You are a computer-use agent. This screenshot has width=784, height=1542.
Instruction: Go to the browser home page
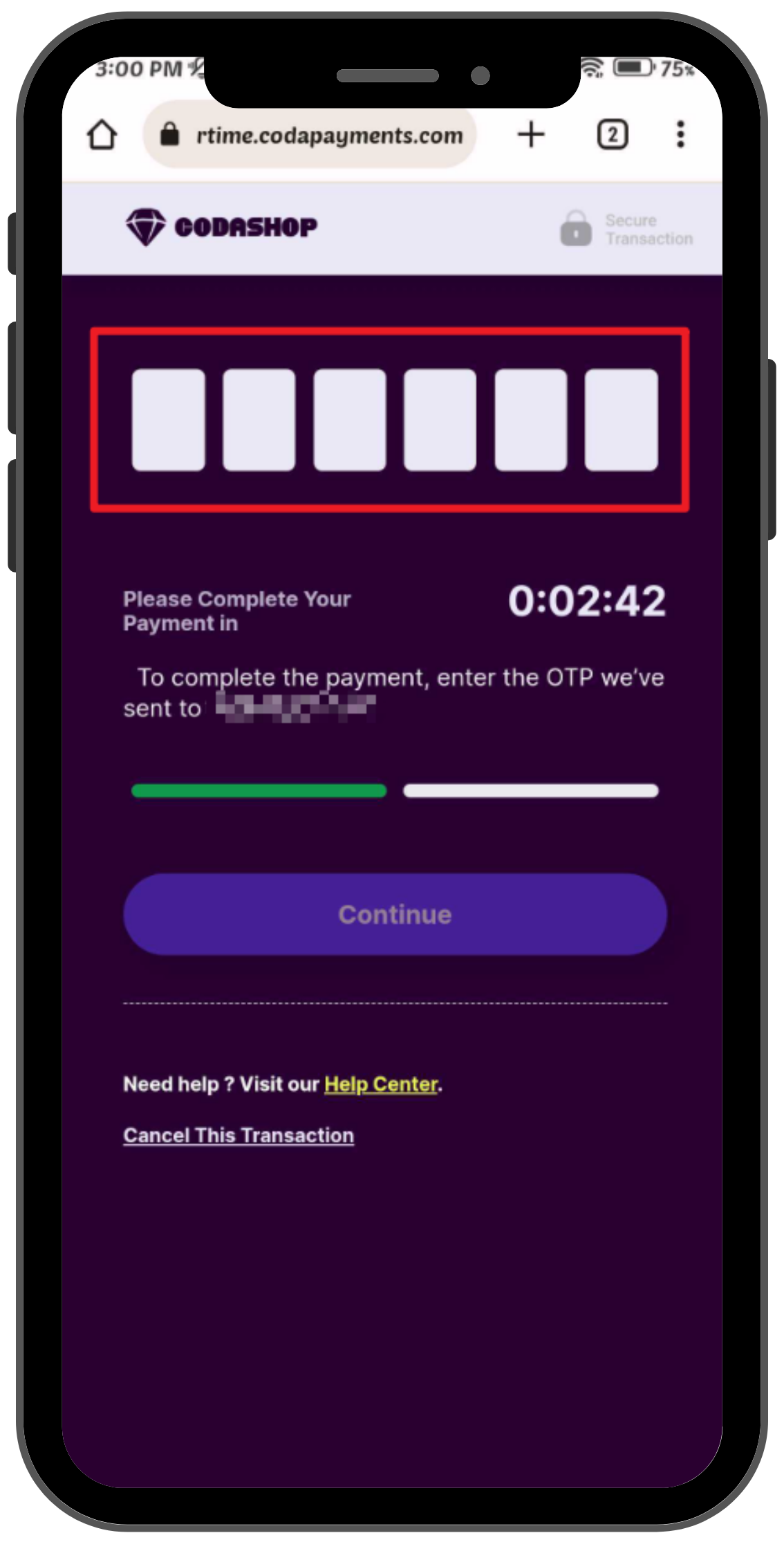[x=102, y=135]
